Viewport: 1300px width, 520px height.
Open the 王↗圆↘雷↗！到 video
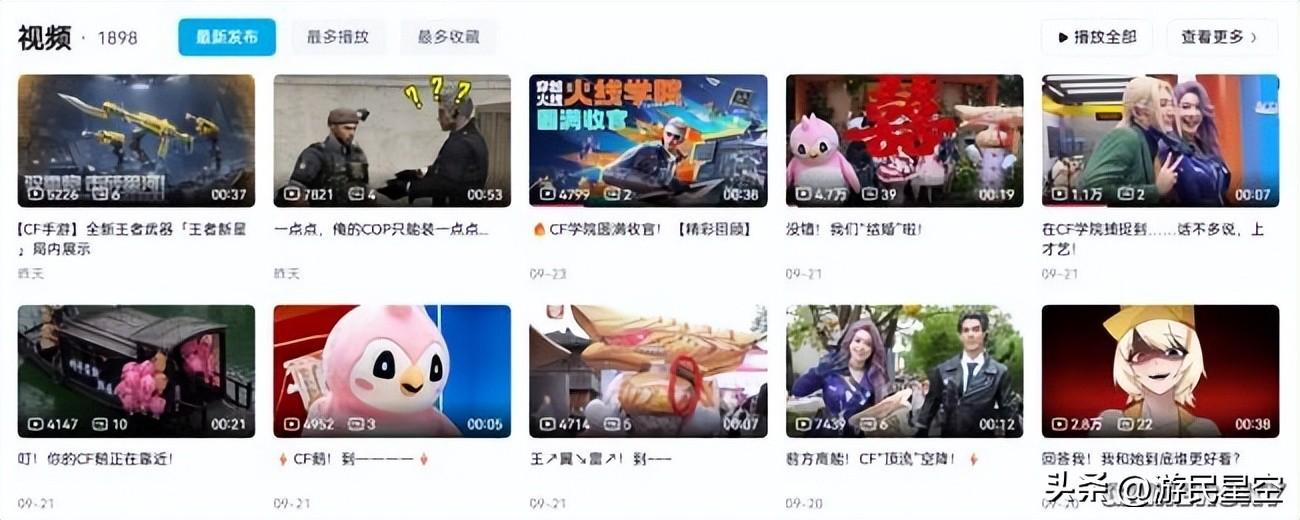tap(648, 371)
